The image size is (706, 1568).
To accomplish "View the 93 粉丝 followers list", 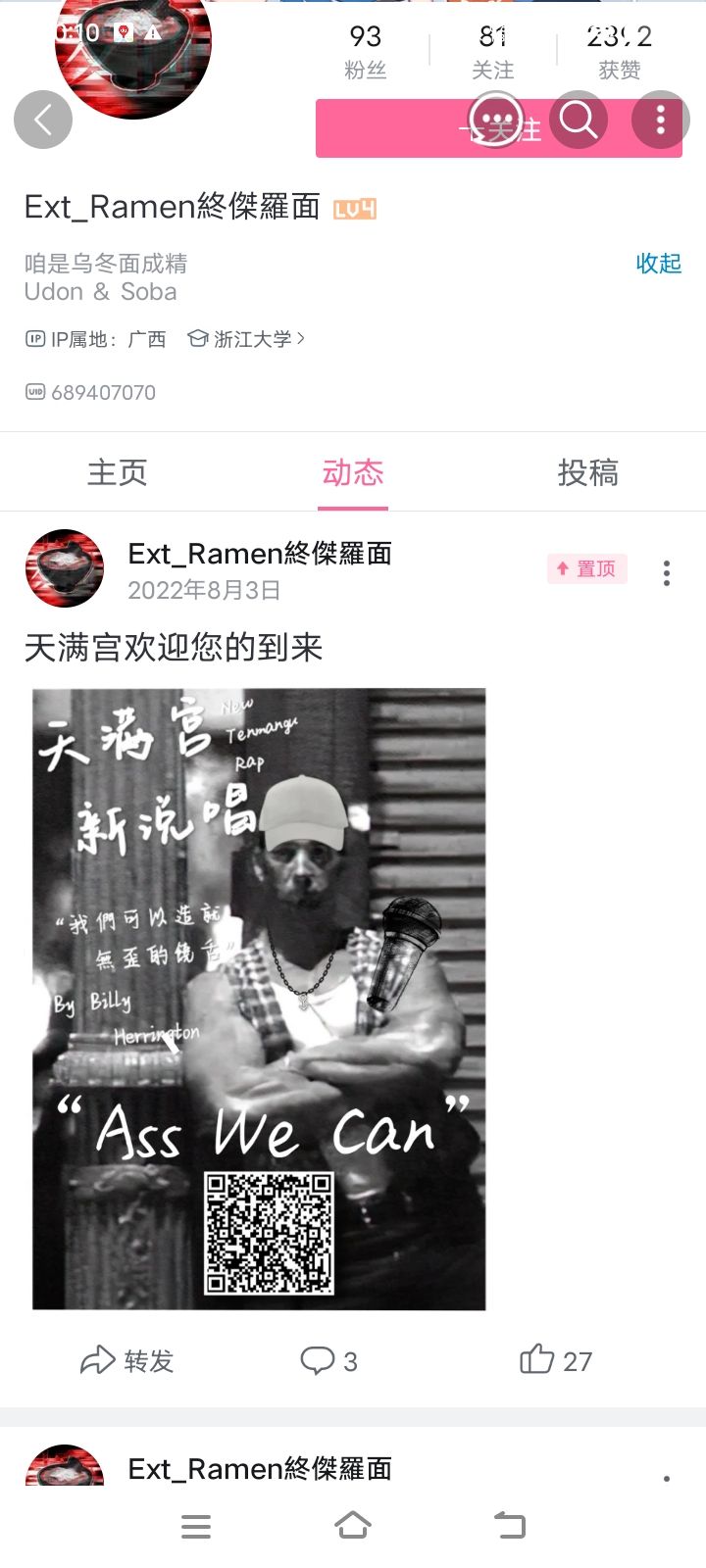I will pyautogui.click(x=365, y=51).
